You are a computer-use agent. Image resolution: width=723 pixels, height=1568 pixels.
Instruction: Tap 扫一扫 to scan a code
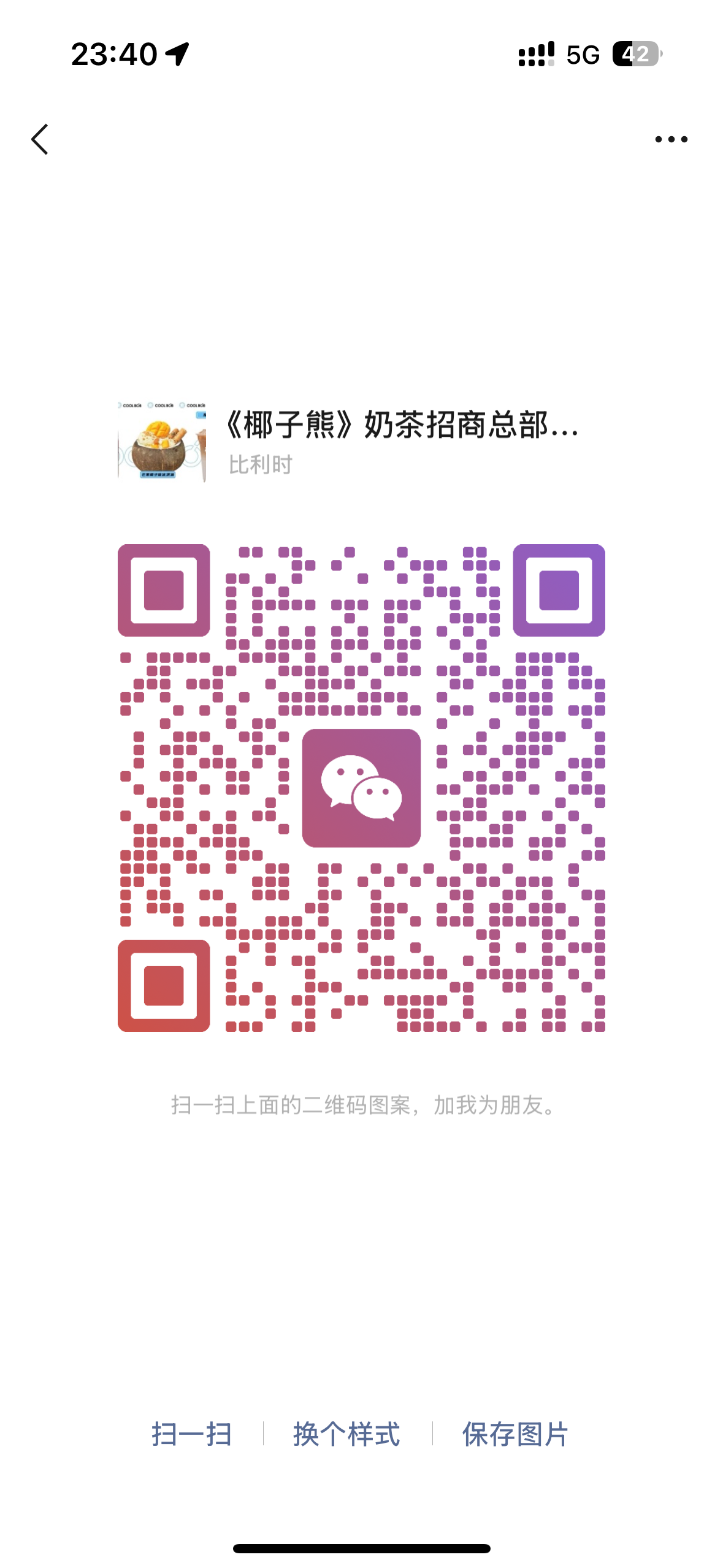191,1434
